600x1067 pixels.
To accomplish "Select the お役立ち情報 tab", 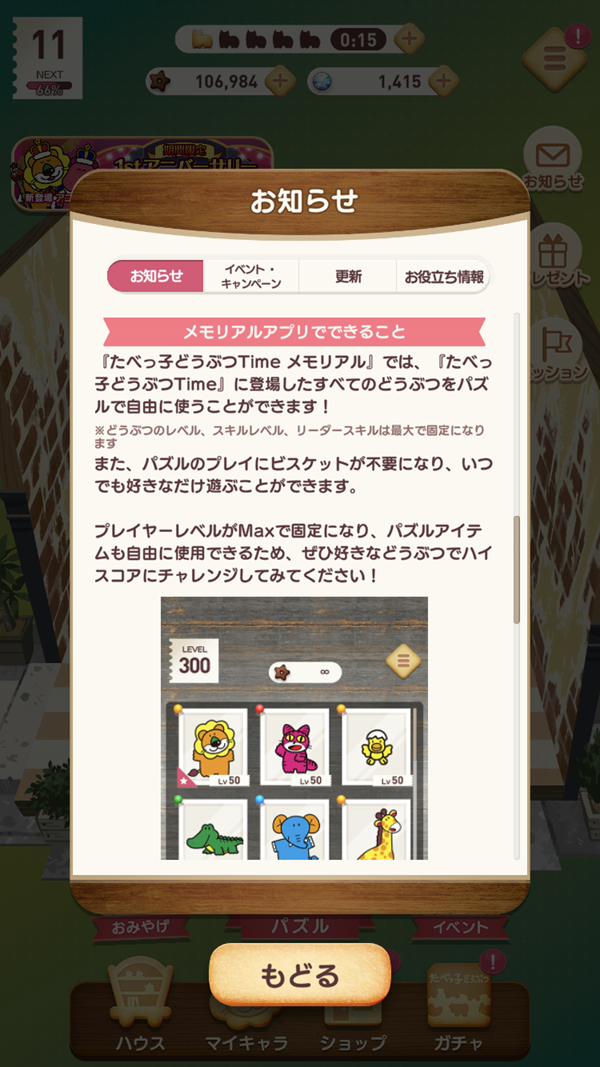I will point(443,277).
